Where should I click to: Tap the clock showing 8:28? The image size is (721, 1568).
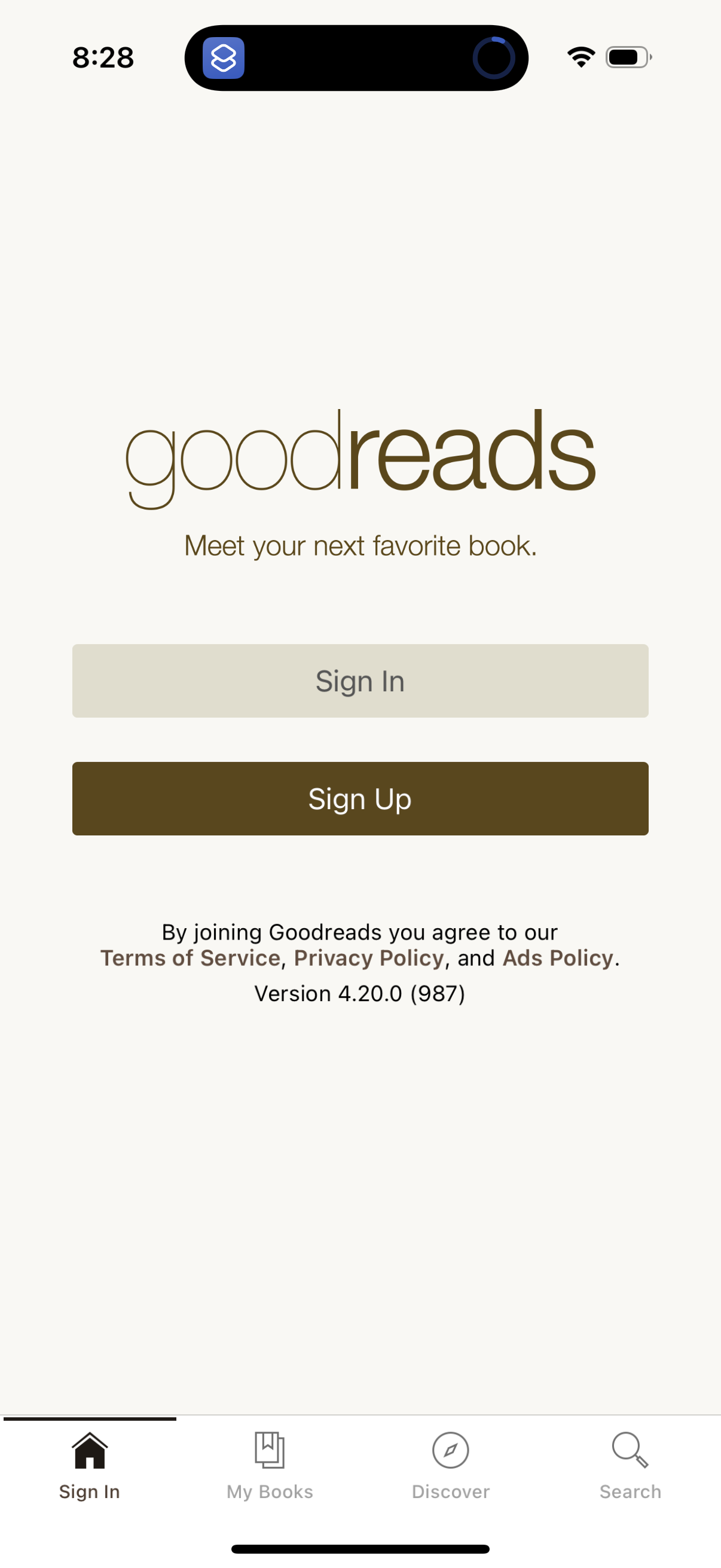pos(102,57)
